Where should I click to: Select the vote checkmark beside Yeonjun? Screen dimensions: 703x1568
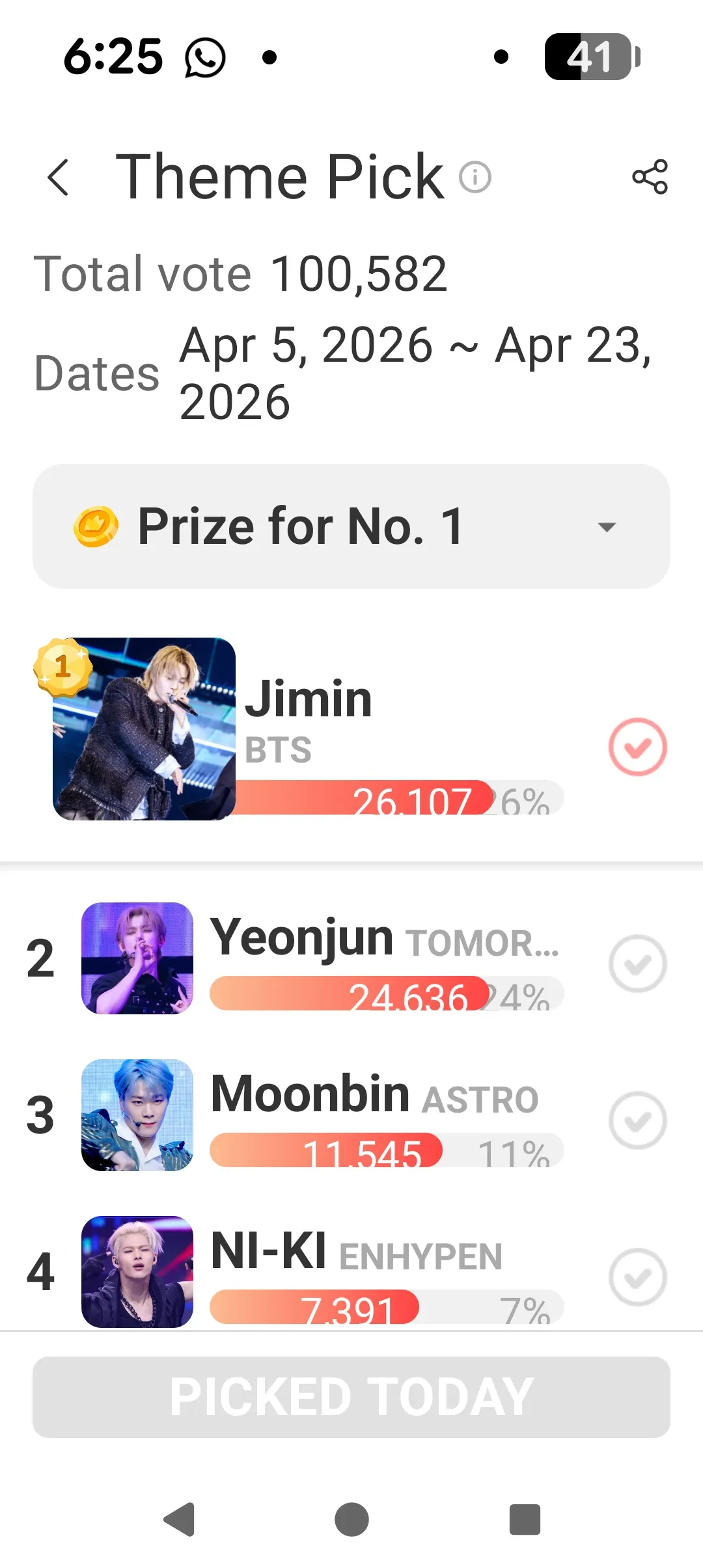coord(637,965)
